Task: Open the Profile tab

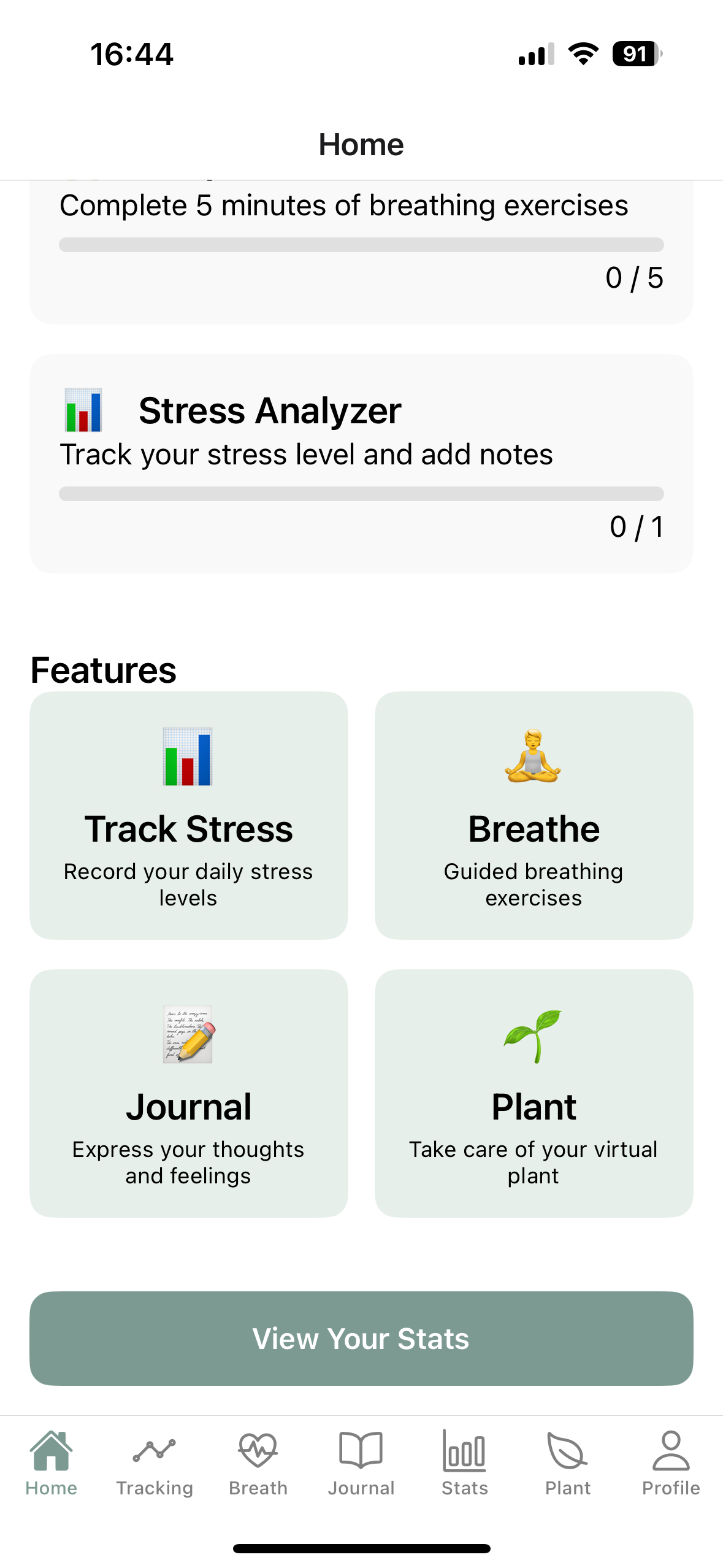Action: [x=671, y=1463]
